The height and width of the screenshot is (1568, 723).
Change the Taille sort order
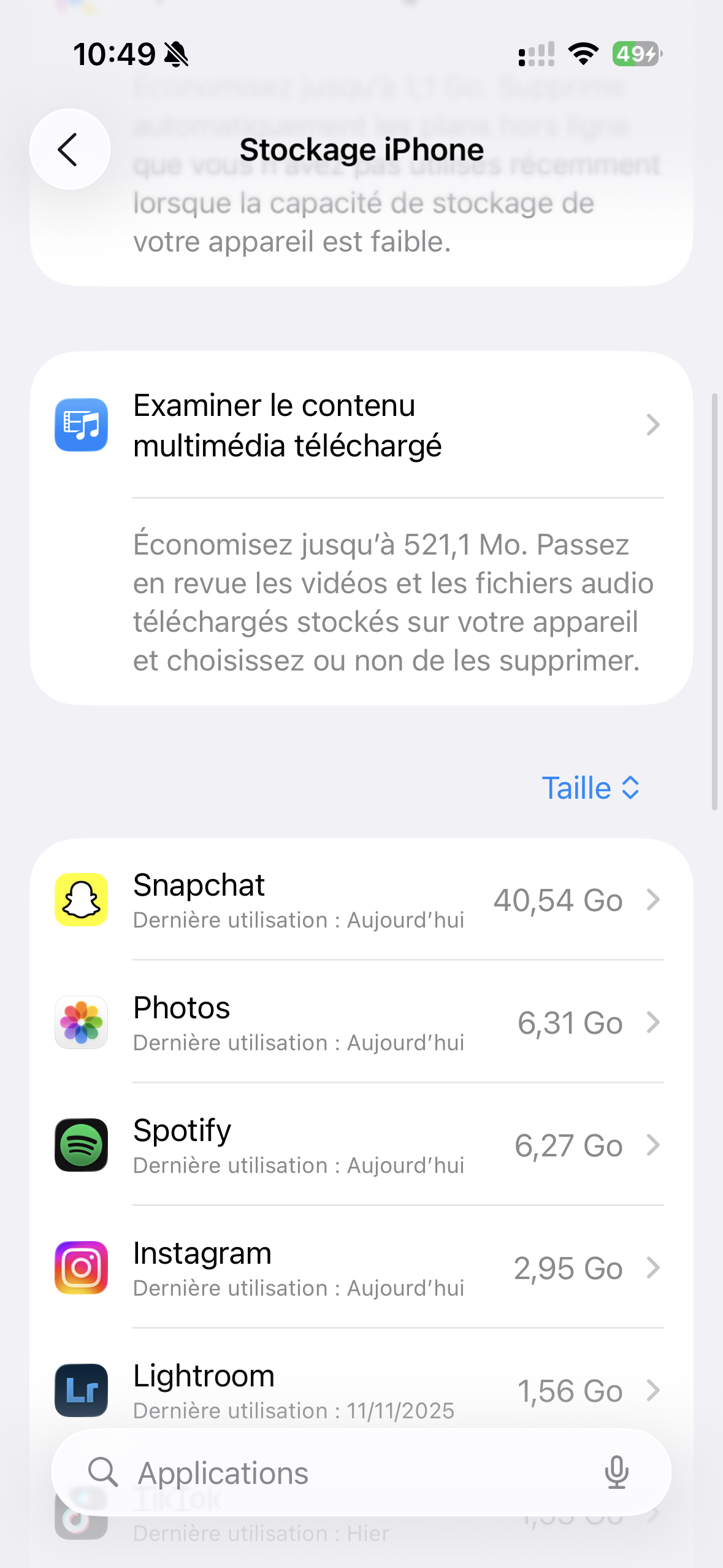[591, 788]
